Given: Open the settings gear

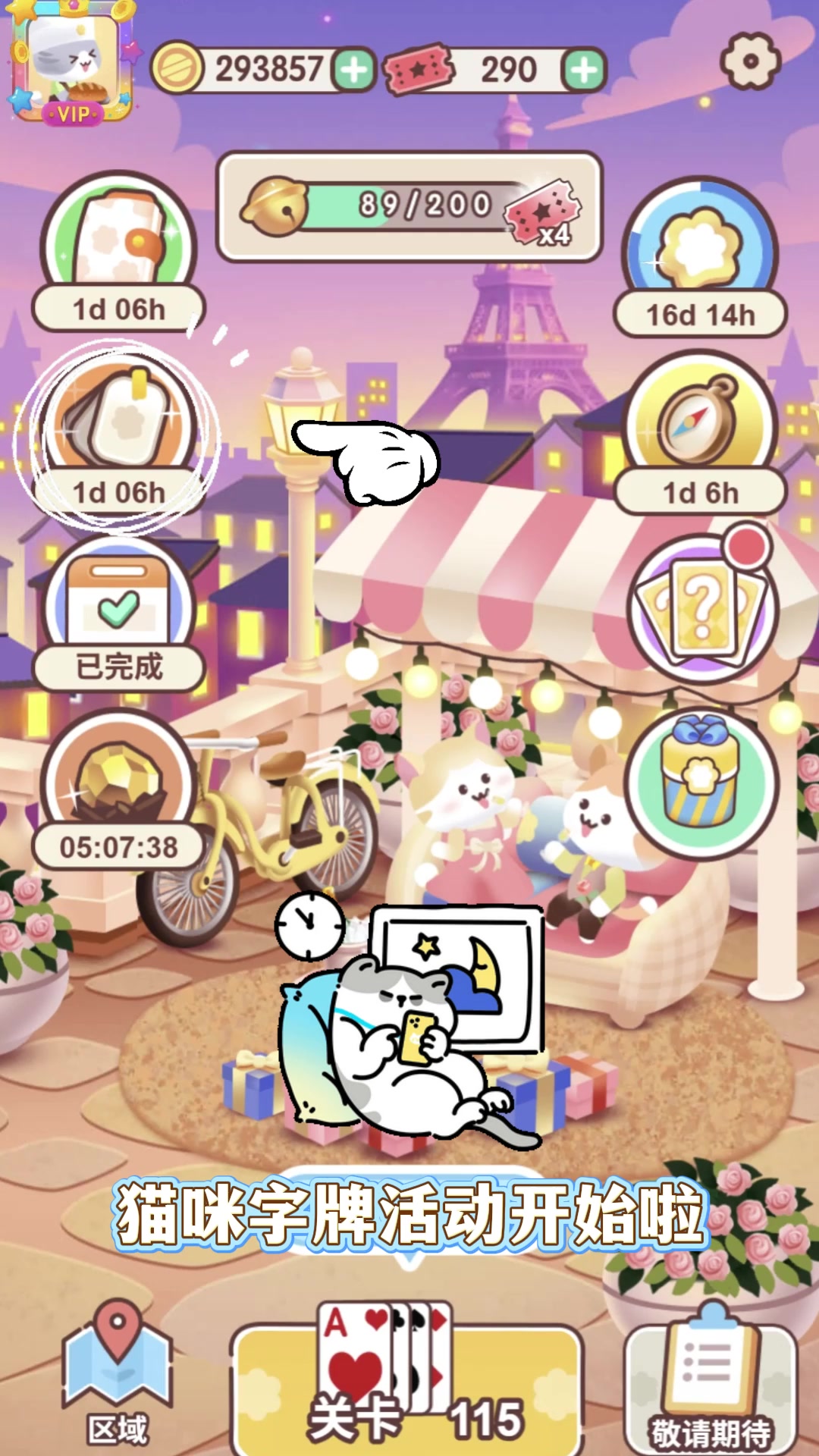Looking at the screenshot, I should [x=749, y=62].
